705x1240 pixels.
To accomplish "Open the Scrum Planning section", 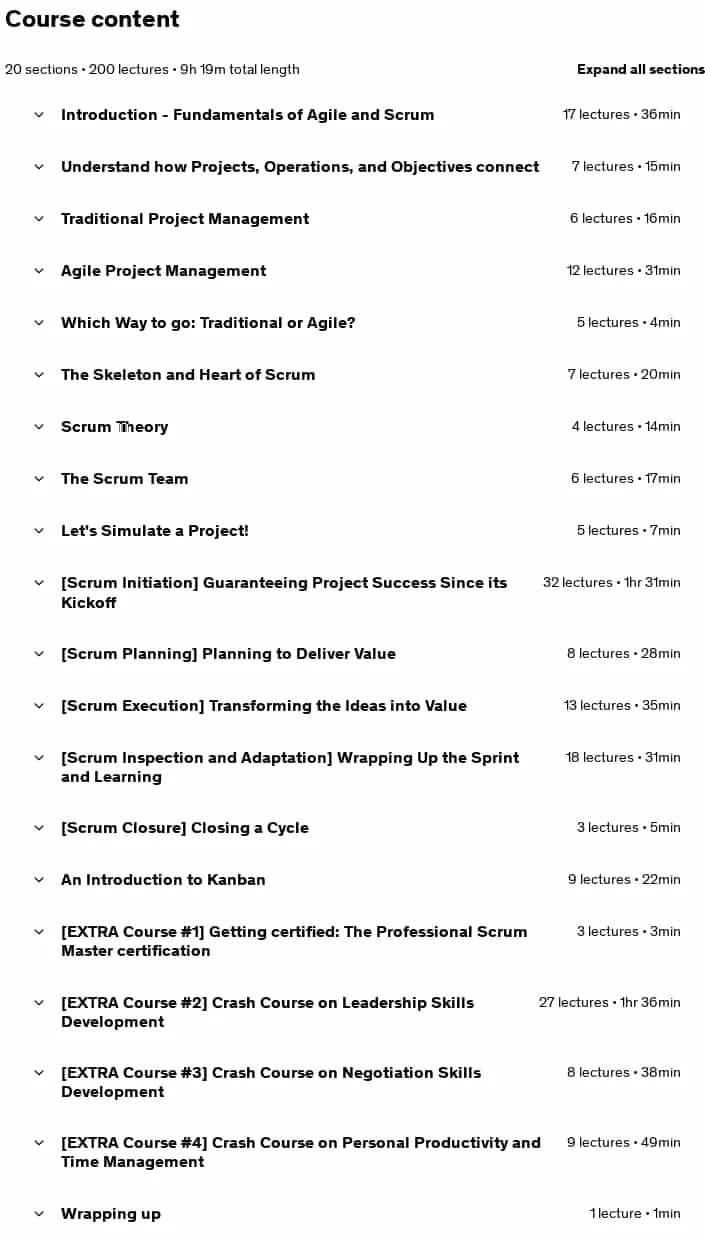I will (352, 654).
